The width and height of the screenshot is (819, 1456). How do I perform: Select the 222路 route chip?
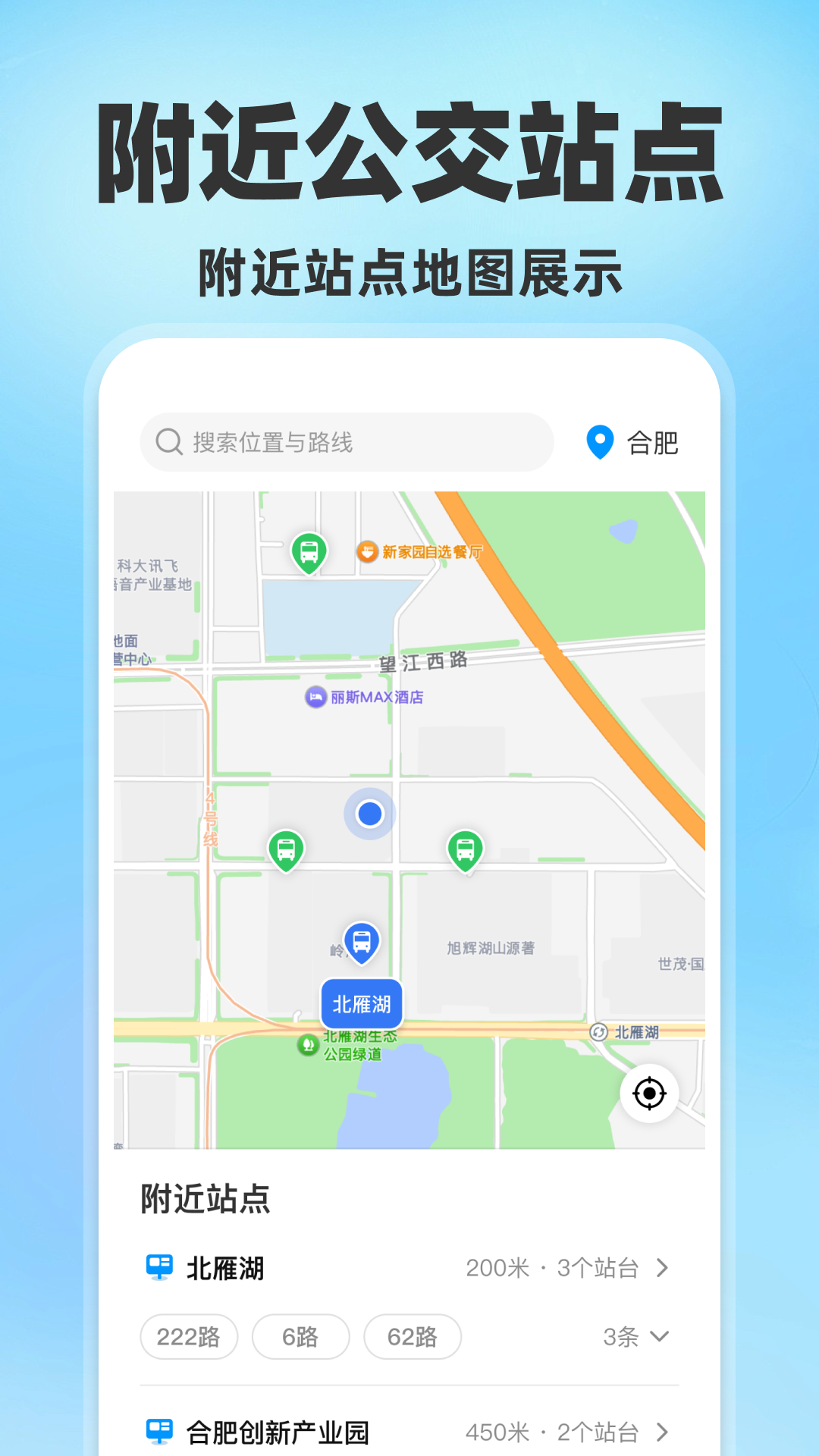(188, 1337)
